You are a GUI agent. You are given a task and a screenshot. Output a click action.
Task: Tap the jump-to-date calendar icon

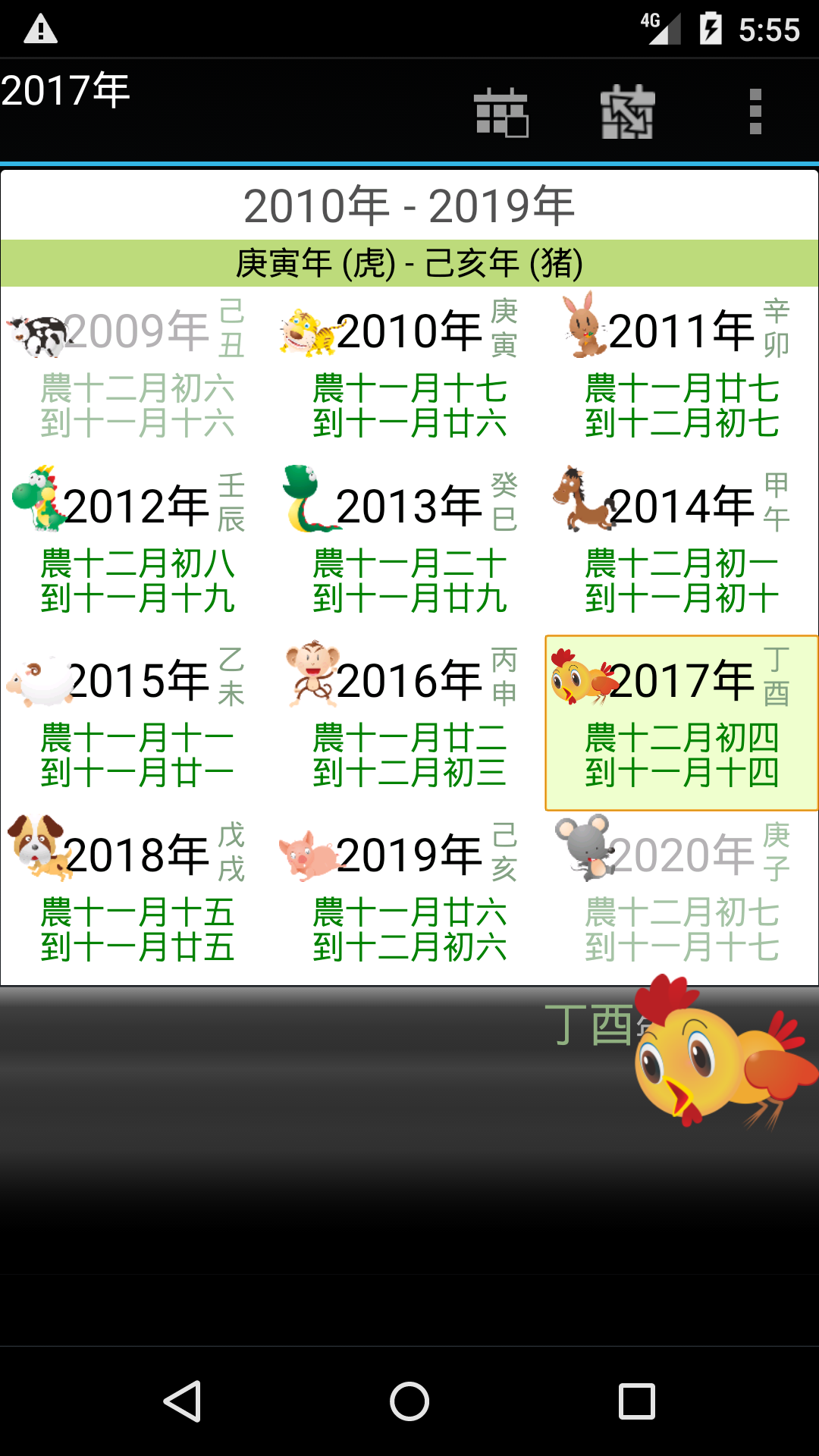click(628, 112)
